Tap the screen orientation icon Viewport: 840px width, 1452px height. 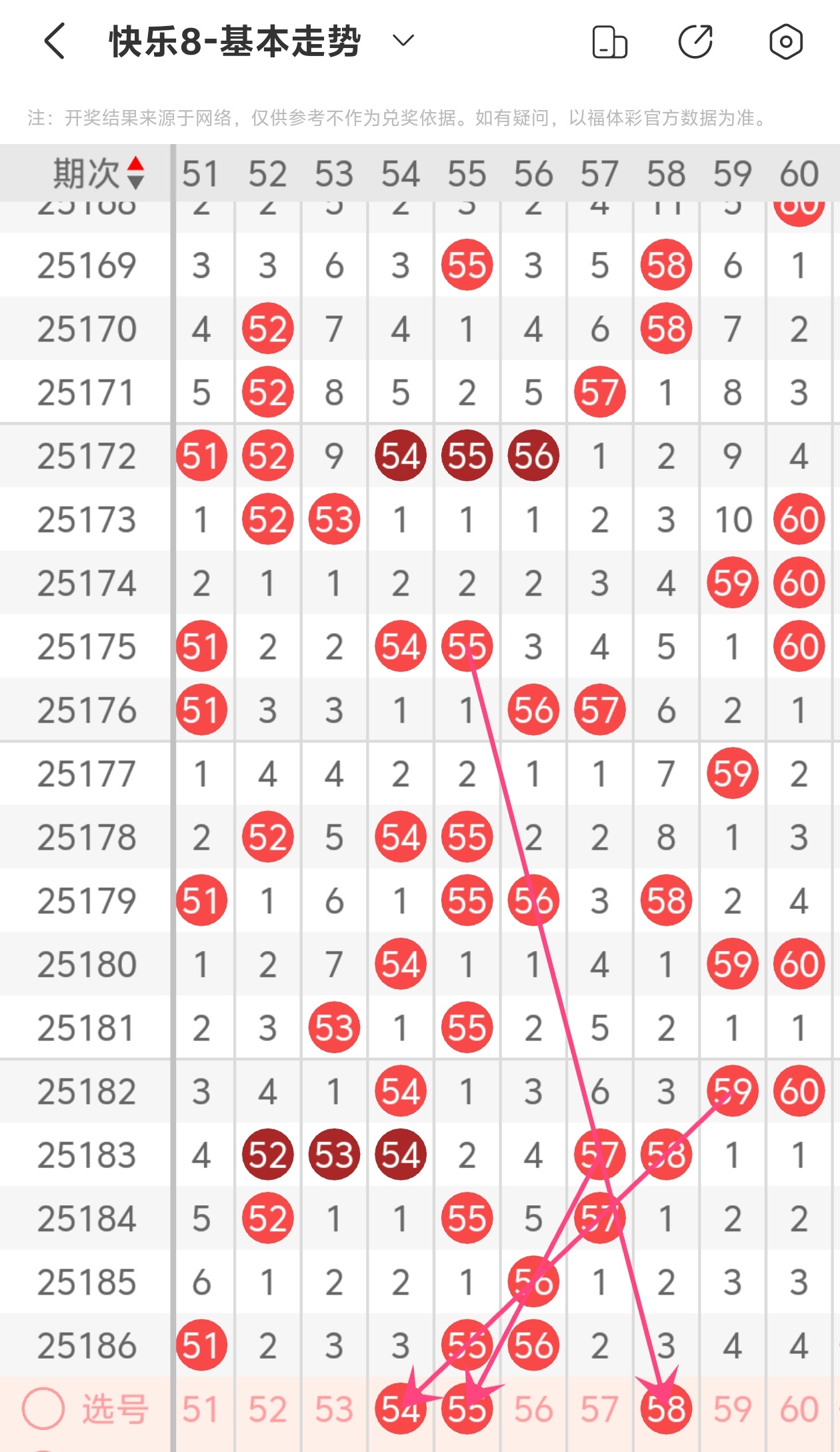point(609,41)
